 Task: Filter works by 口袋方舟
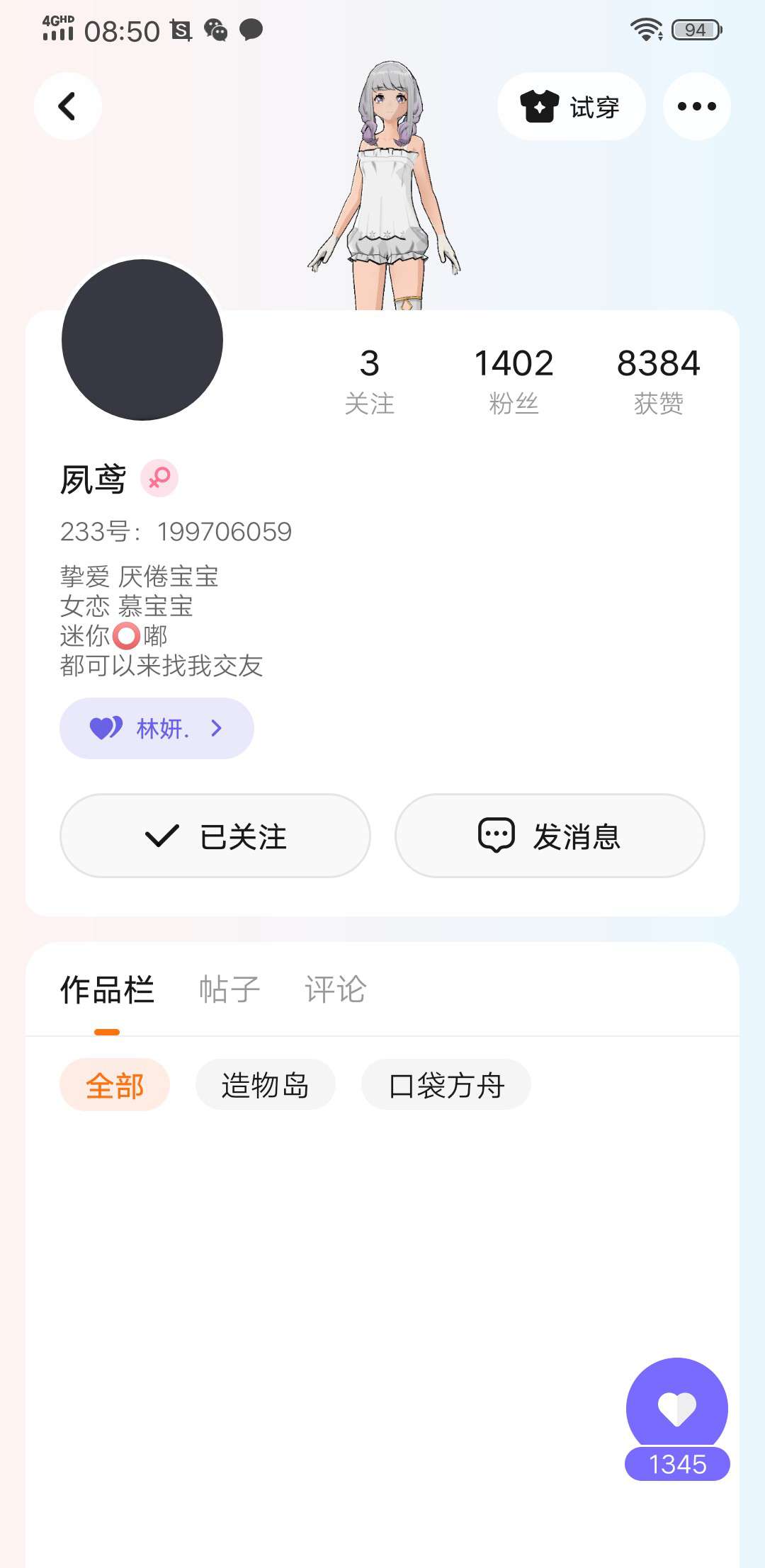446,1085
